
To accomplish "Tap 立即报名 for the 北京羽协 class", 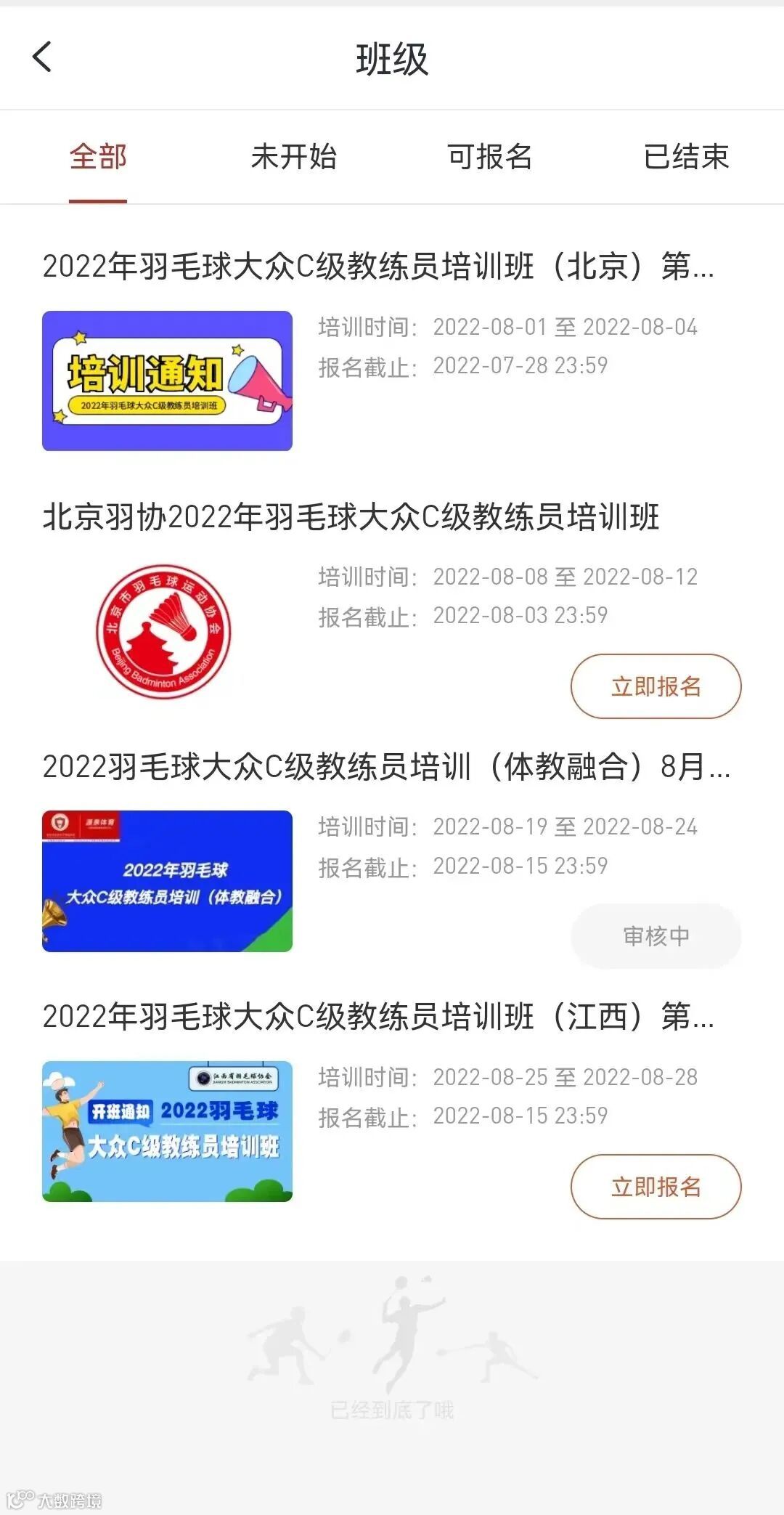I will coord(656,686).
